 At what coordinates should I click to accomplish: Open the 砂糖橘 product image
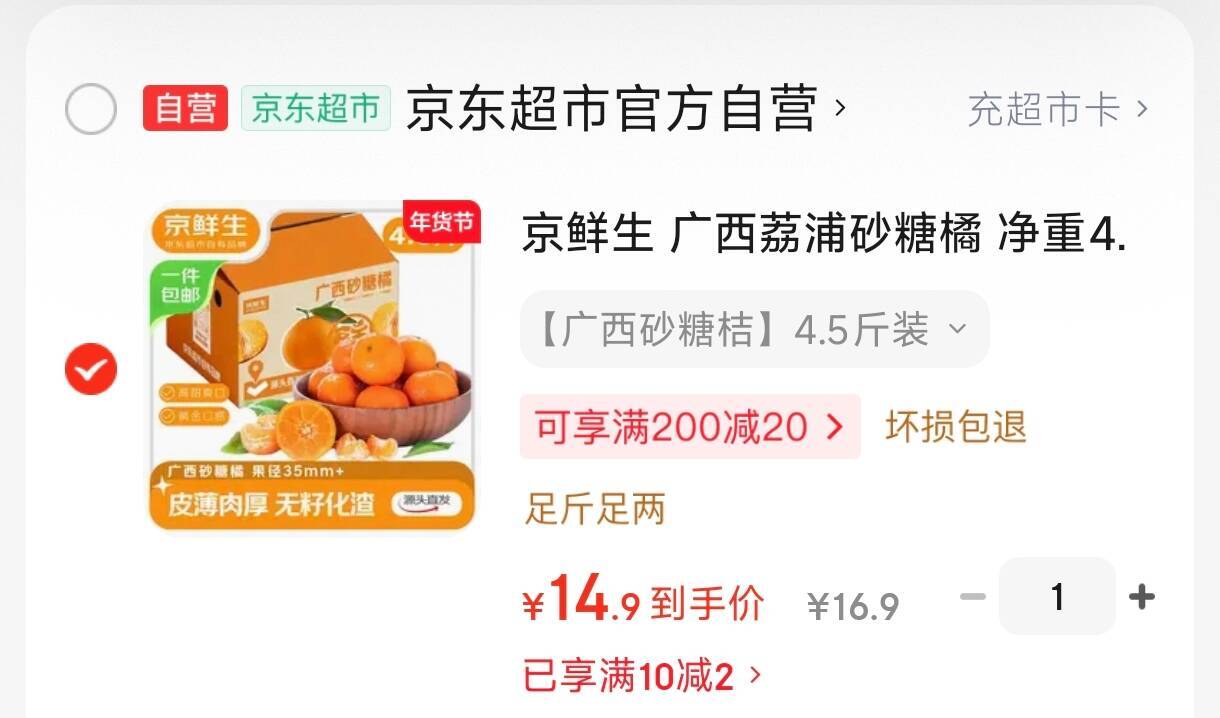(312, 367)
